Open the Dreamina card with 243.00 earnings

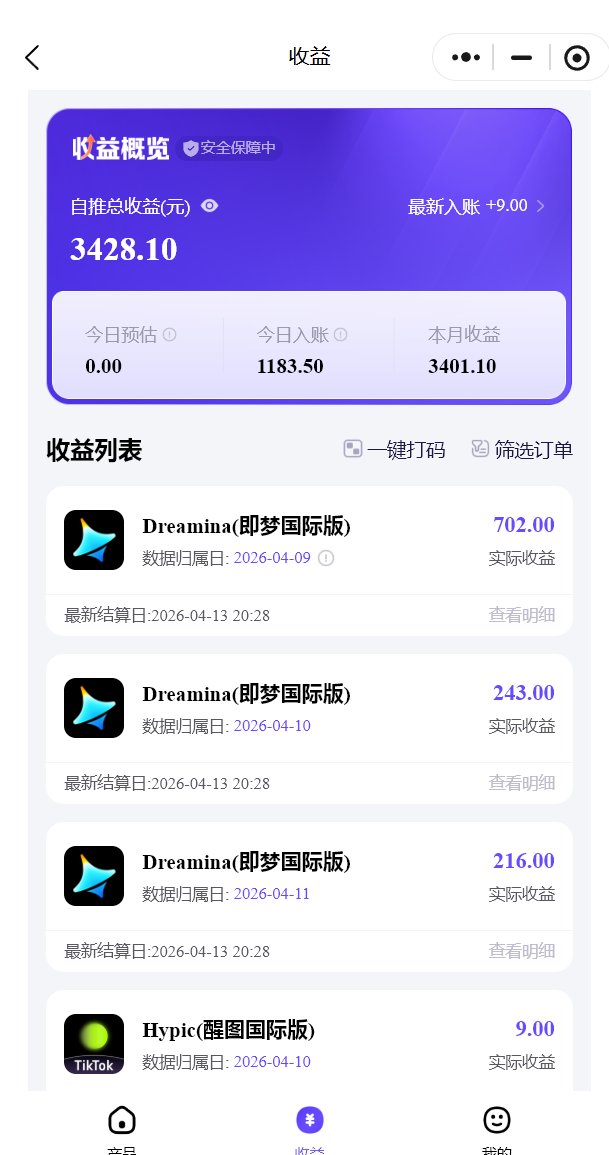pyautogui.click(x=309, y=708)
